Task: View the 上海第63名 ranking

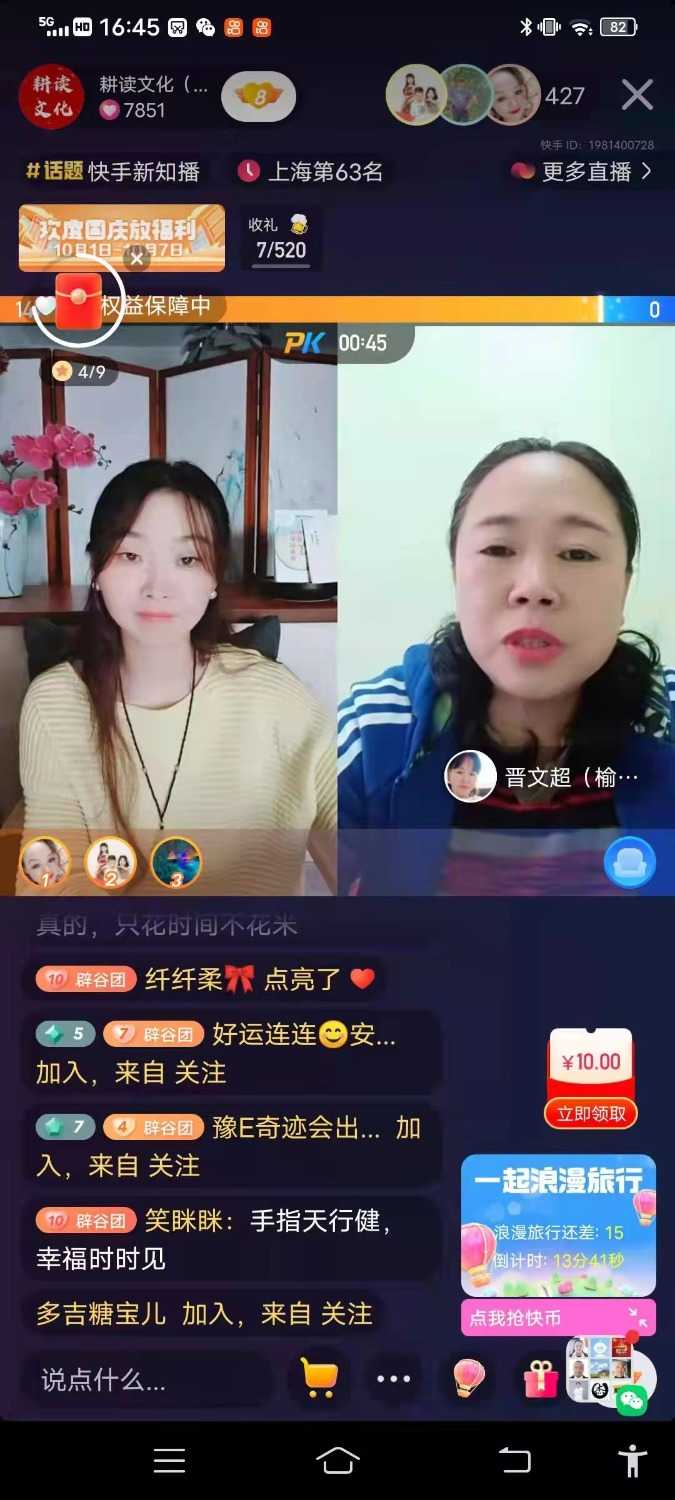Action: pos(310,171)
